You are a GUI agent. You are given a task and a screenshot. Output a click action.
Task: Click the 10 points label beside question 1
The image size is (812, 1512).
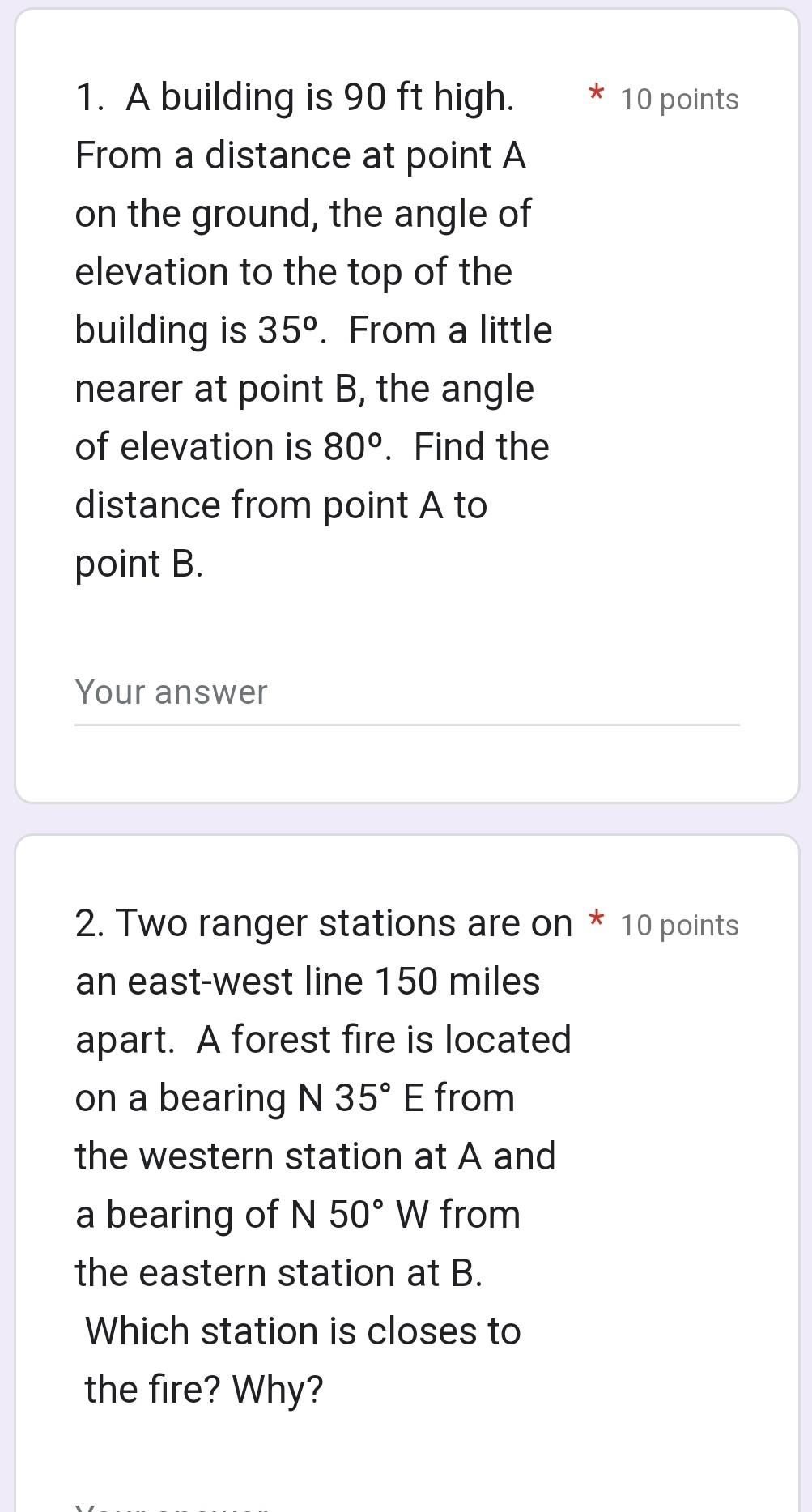[678, 99]
